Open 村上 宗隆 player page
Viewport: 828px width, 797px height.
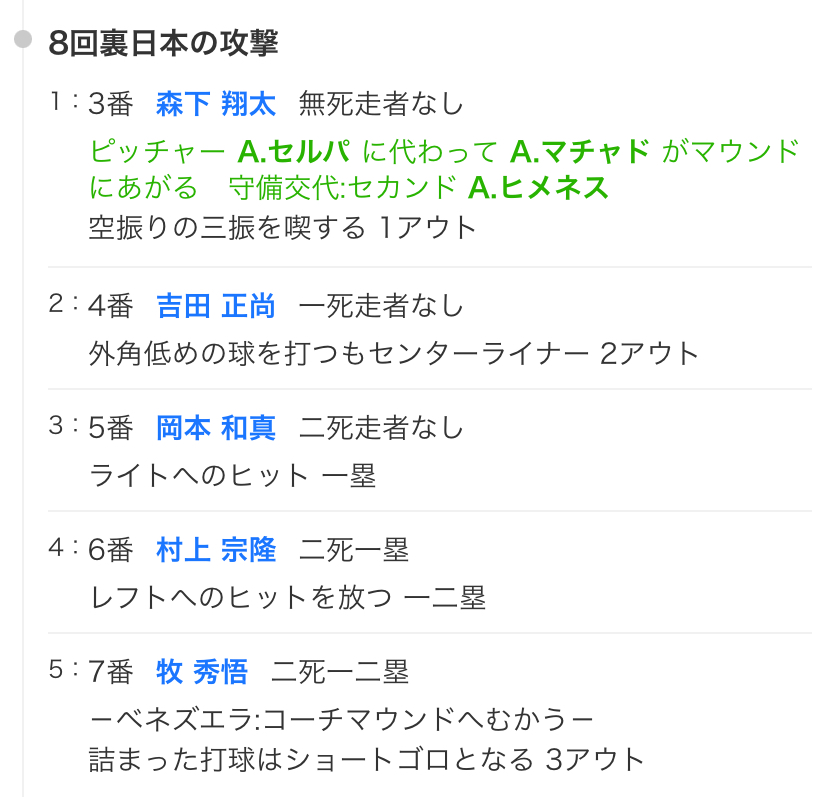(215, 550)
